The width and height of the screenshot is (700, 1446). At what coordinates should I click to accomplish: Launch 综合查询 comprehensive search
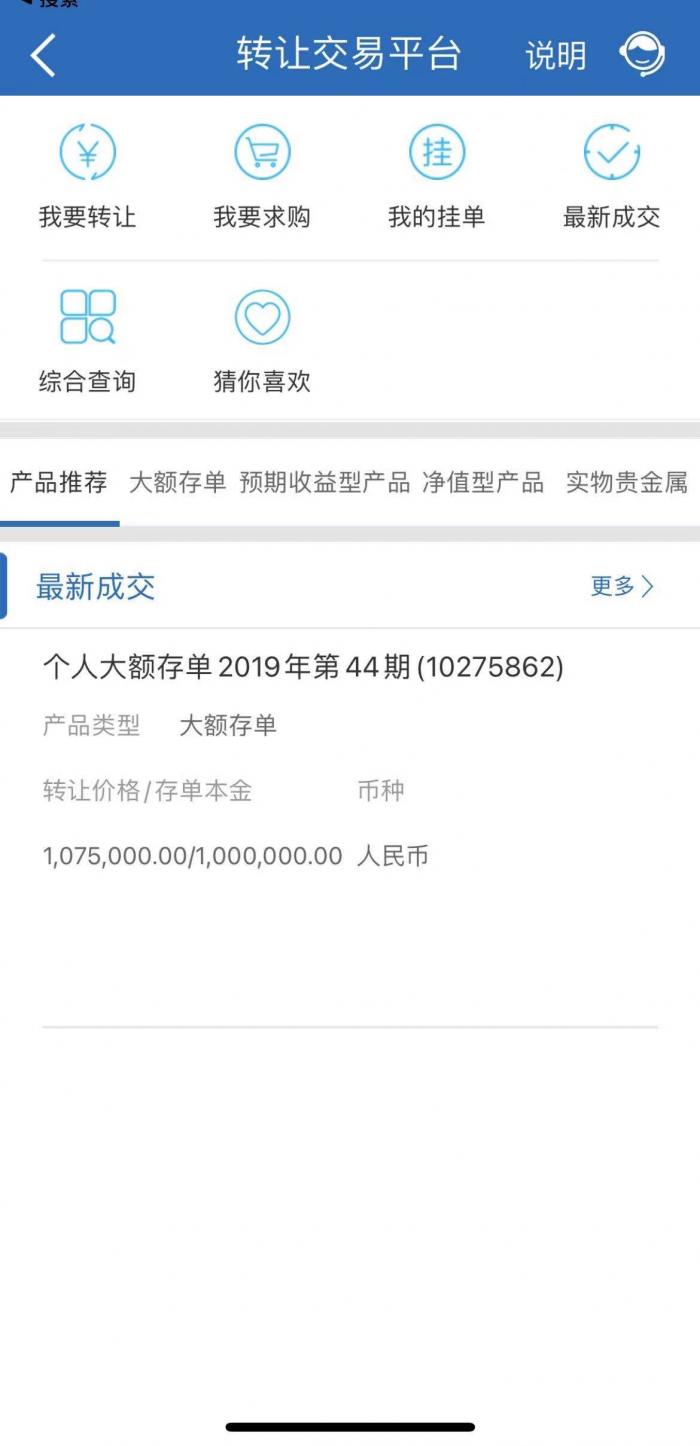pyautogui.click(x=87, y=342)
